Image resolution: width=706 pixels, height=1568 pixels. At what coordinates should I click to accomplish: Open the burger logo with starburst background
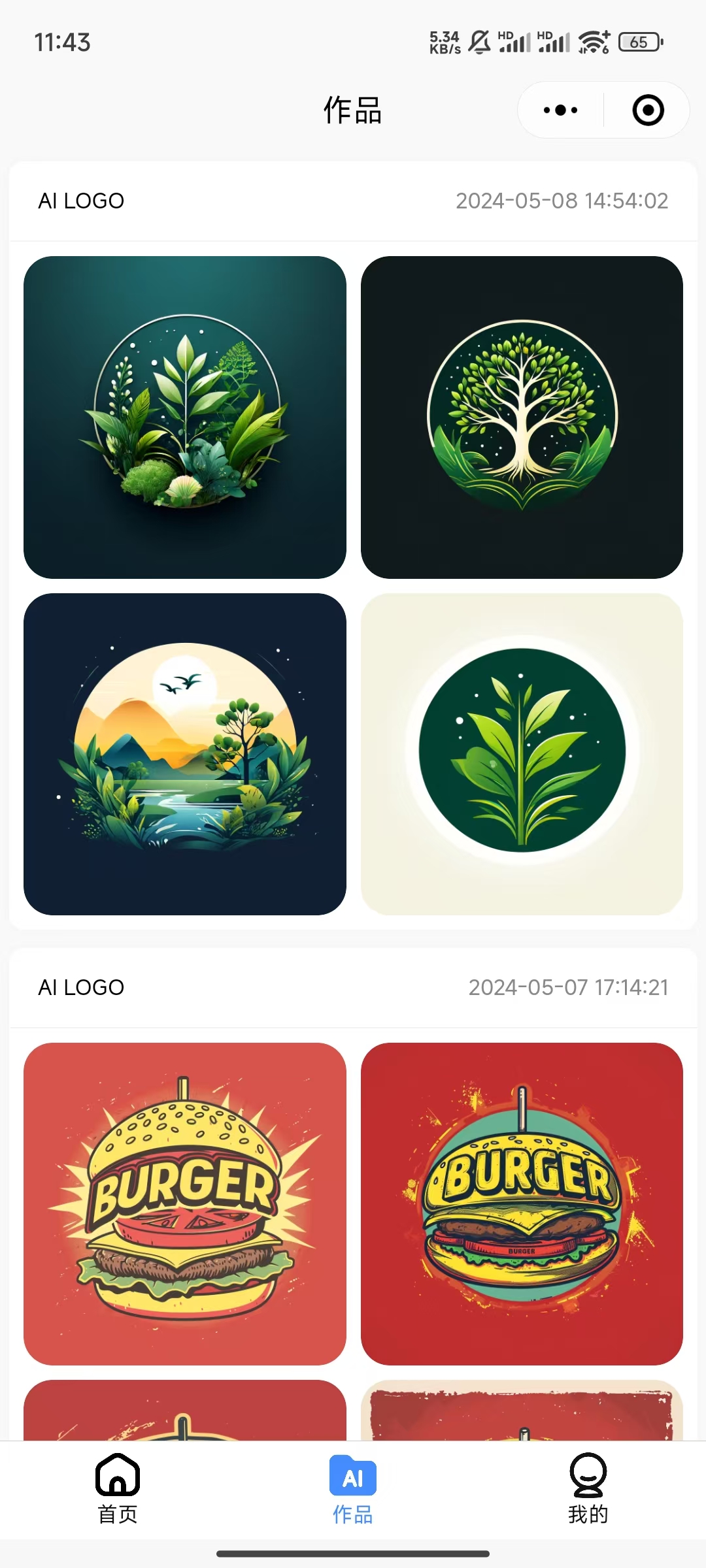[x=185, y=1203]
